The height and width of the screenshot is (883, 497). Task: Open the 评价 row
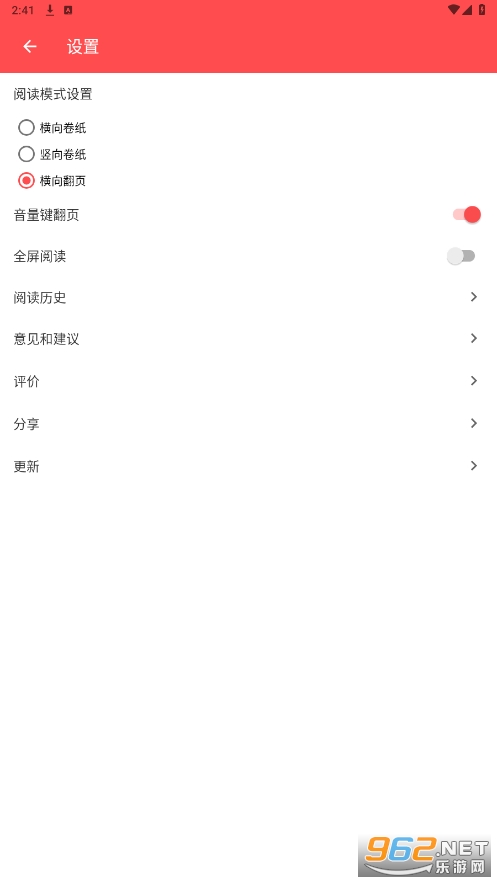(x=248, y=381)
